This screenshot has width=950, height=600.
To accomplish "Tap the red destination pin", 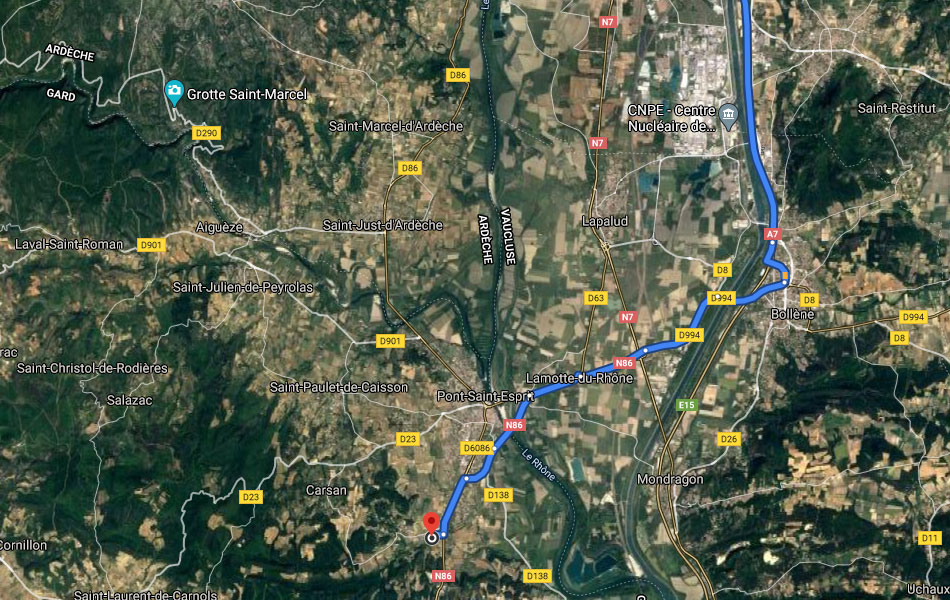I will pos(432,522).
